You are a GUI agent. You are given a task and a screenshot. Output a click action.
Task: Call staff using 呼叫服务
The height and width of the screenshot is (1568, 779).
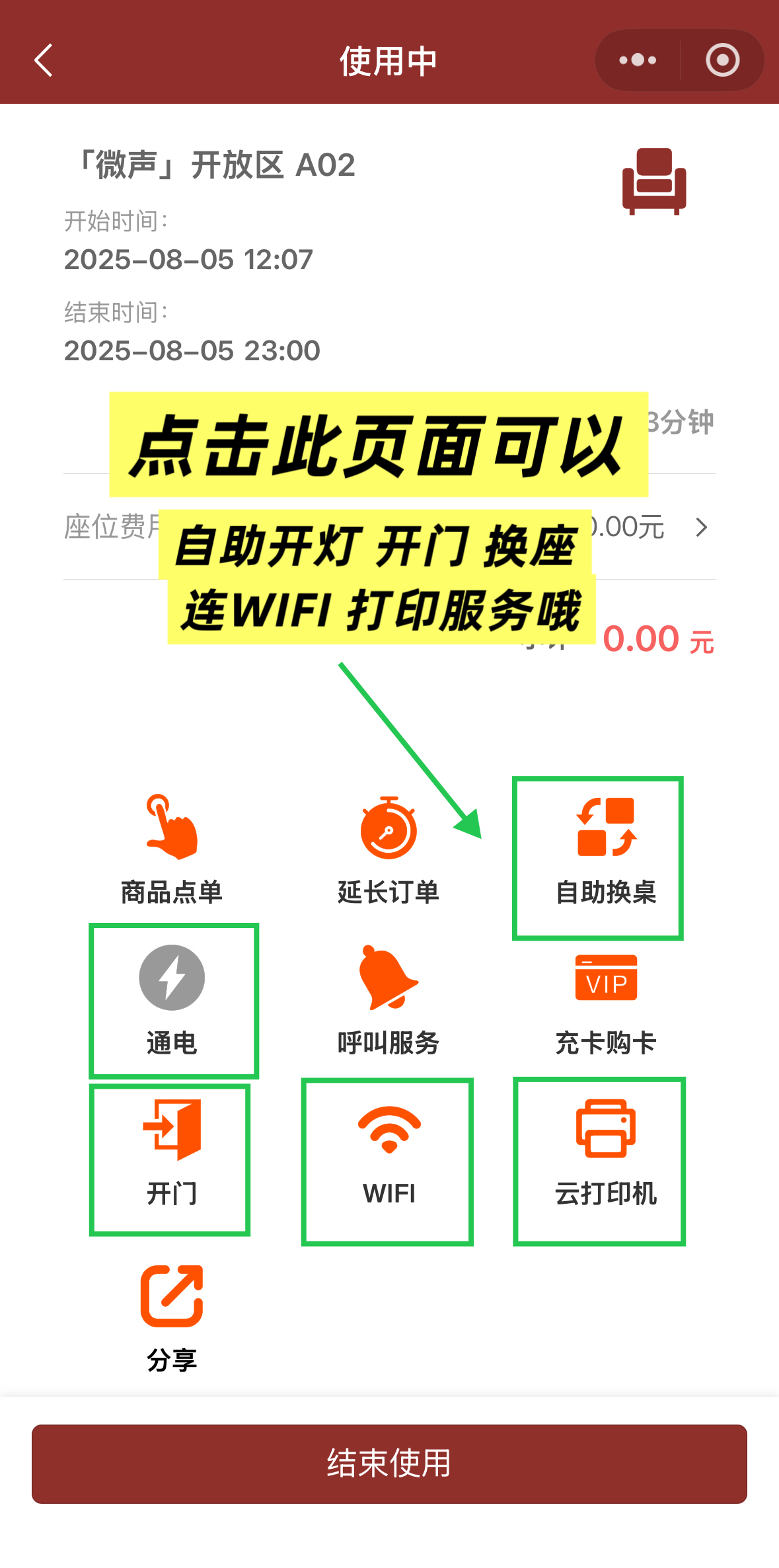[389, 1000]
